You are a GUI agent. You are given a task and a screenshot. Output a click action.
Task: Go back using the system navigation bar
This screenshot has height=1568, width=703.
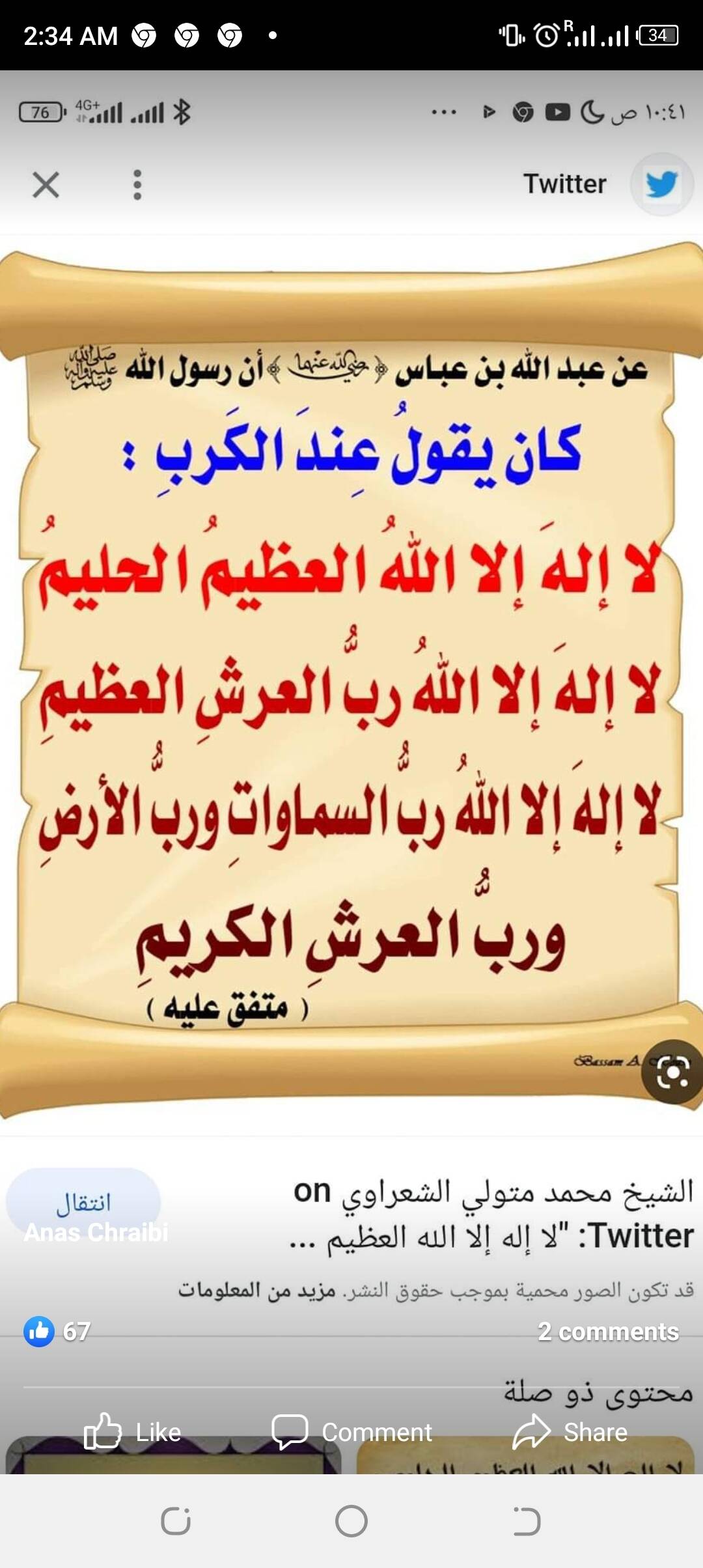tap(526, 1522)
